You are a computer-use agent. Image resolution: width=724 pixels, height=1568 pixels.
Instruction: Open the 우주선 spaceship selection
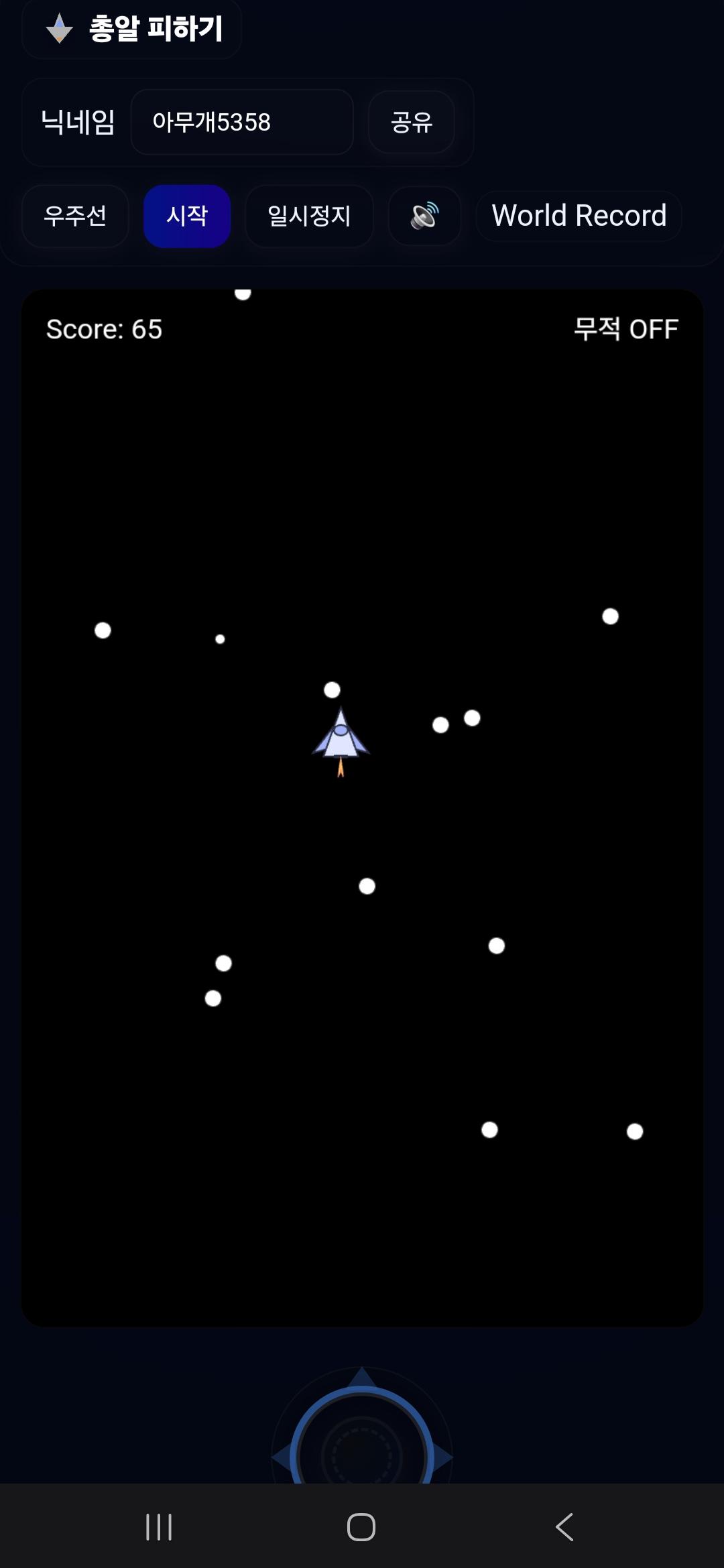point(75,216)
